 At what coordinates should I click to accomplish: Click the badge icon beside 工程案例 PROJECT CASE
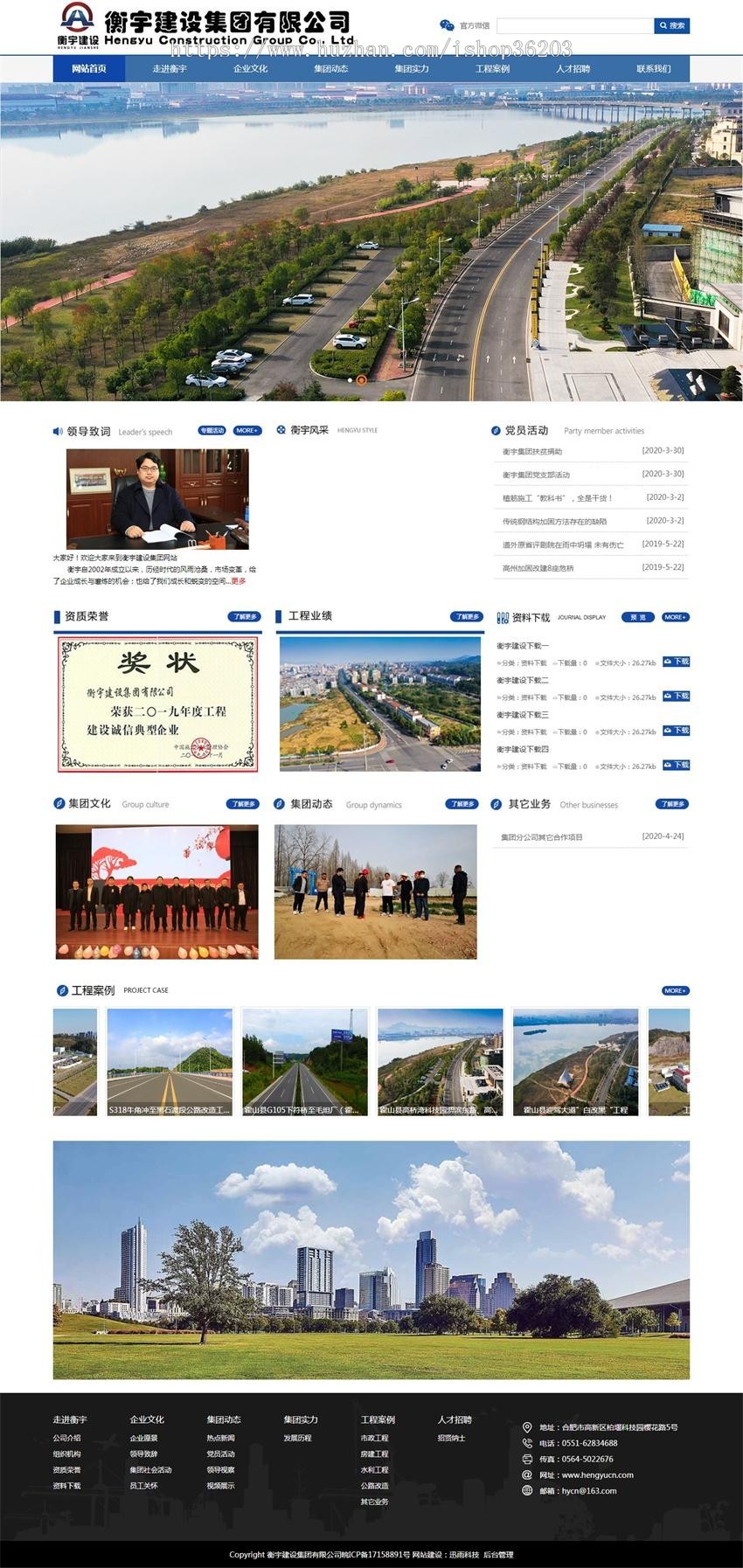61,990
